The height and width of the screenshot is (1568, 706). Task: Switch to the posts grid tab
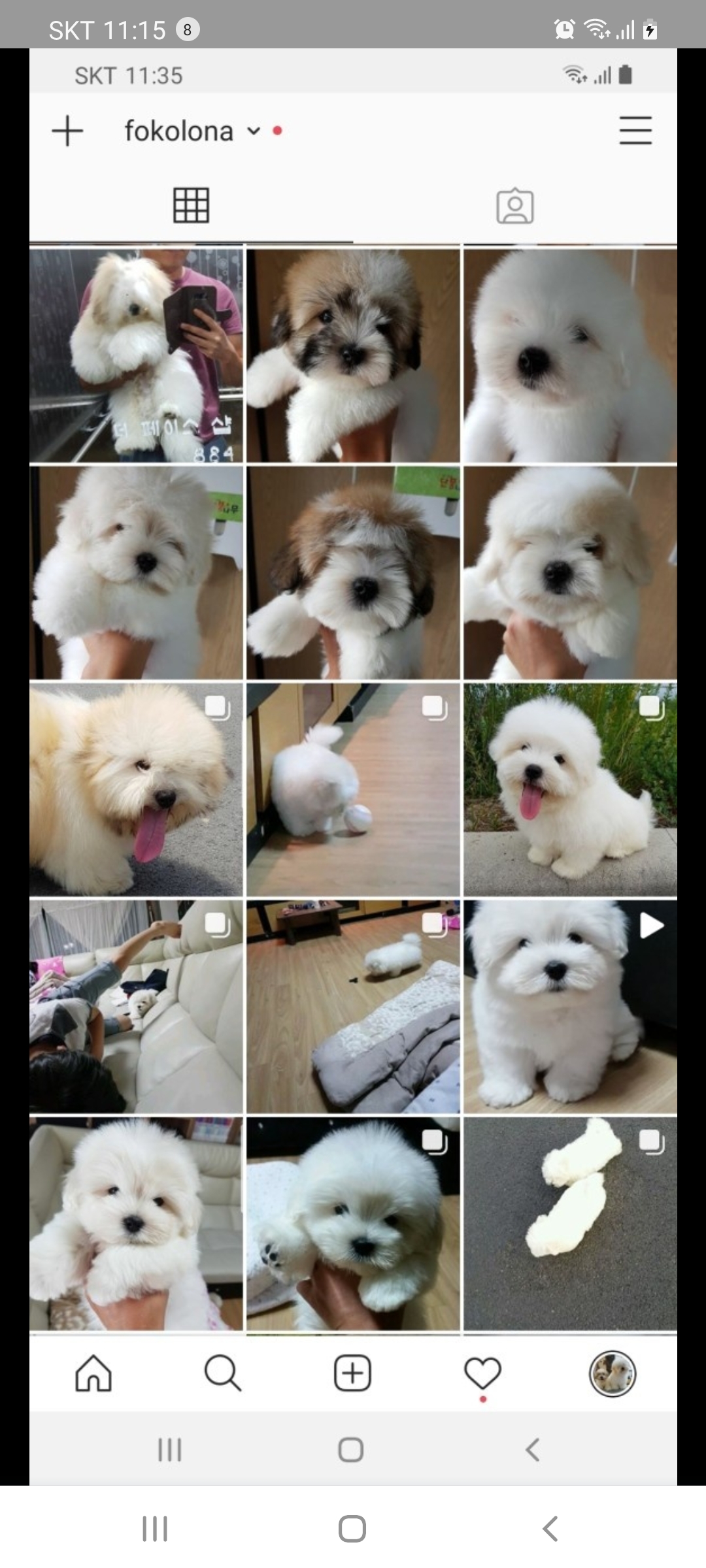(191, 205)
